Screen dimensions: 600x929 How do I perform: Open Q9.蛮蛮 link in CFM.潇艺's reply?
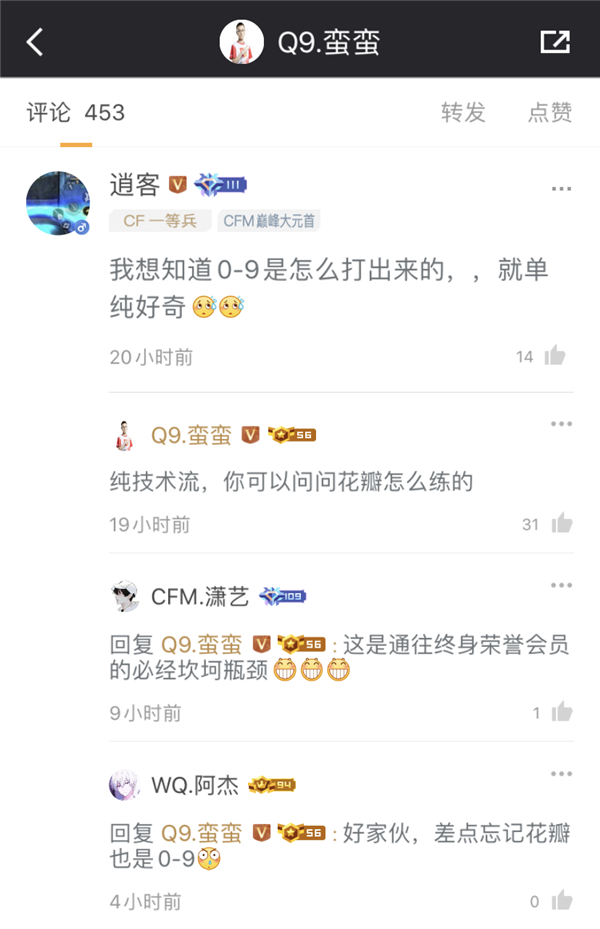click(201, 644)
